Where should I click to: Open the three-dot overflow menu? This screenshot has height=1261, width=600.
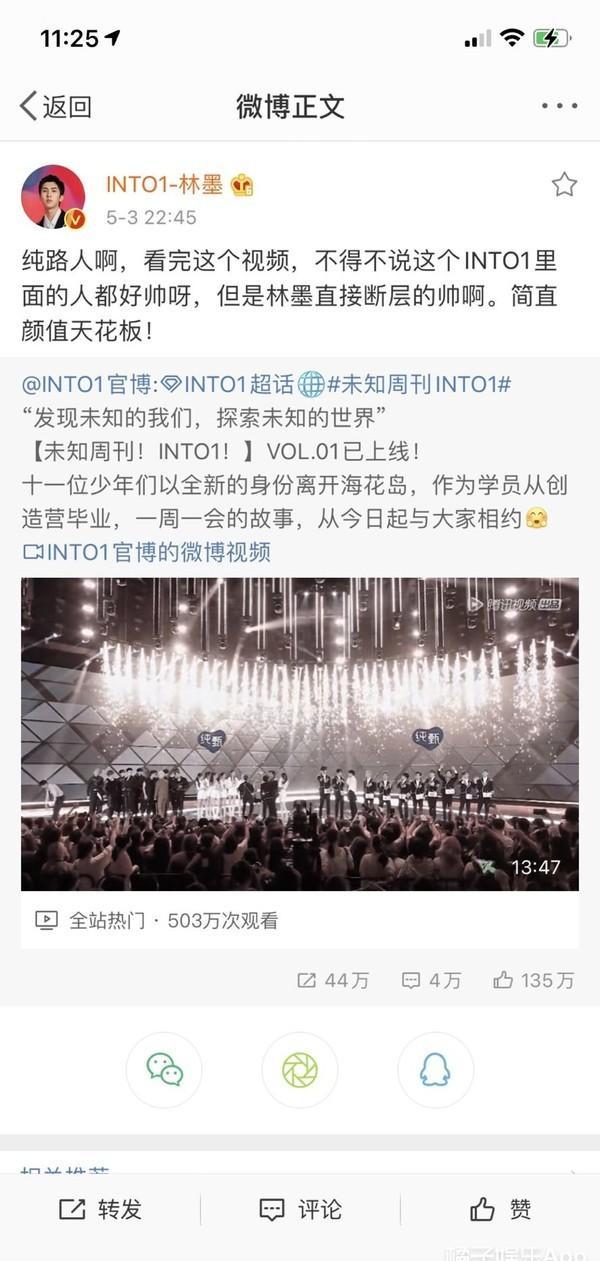pyautogui.click(x=558, y=106)
